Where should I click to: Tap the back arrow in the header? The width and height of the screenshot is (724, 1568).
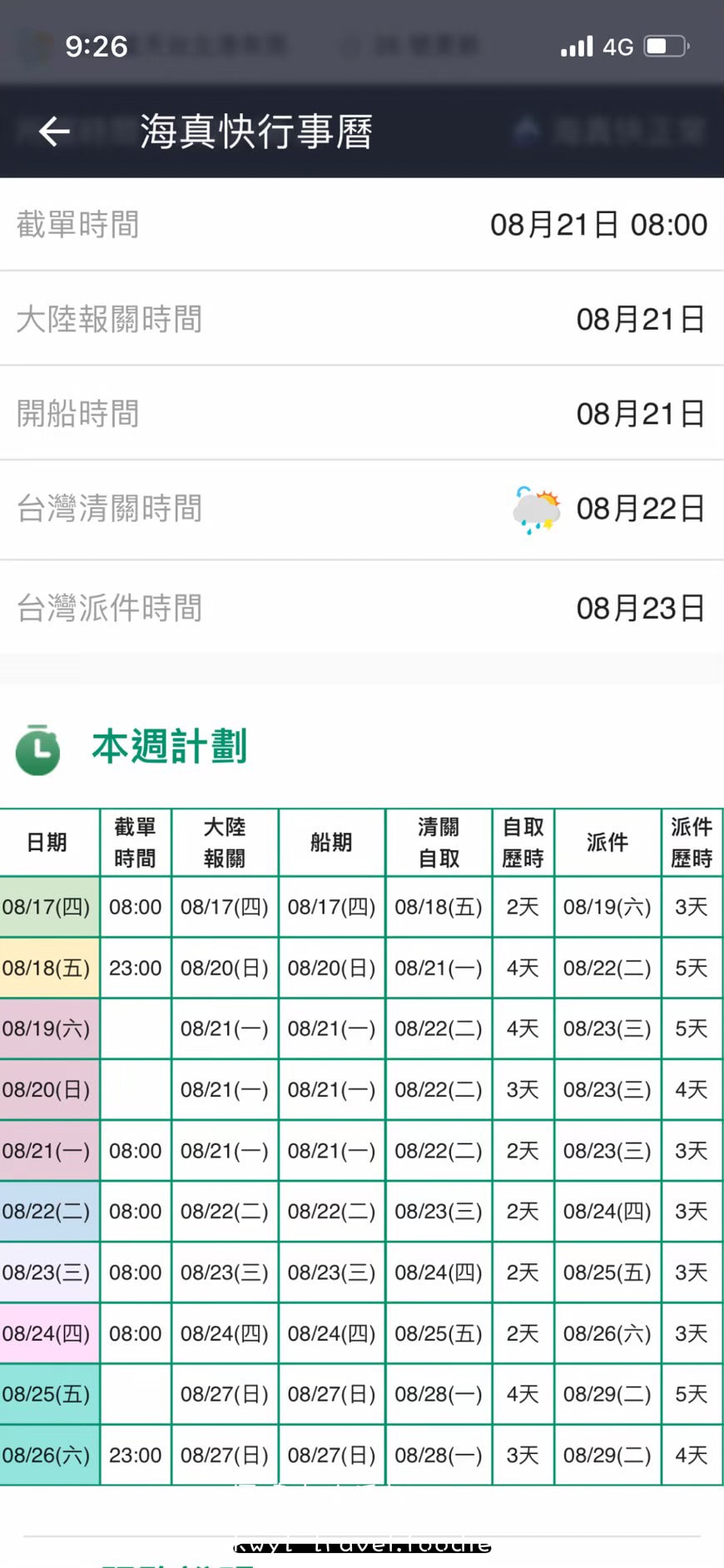click(54, 131)
